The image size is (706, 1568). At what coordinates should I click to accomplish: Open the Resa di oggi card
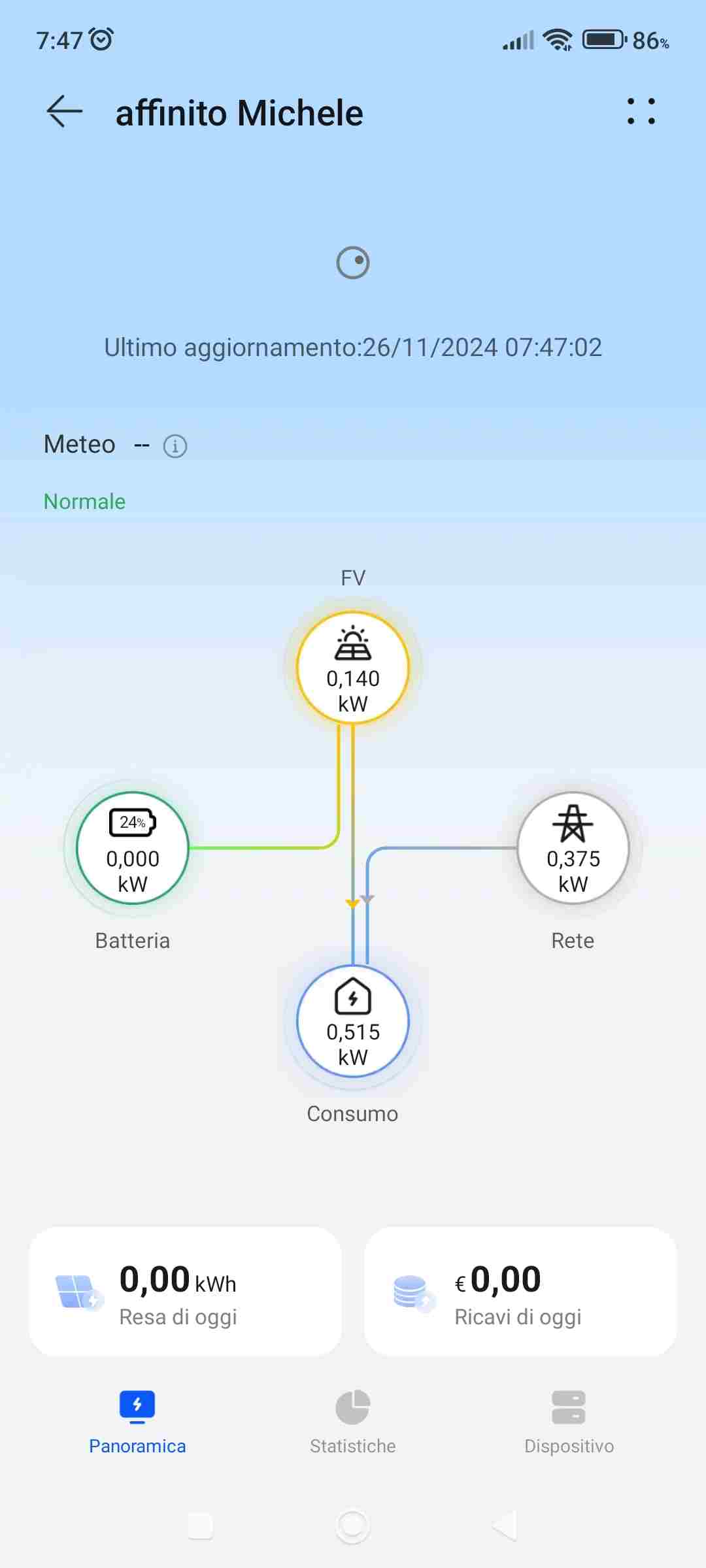185,1292
